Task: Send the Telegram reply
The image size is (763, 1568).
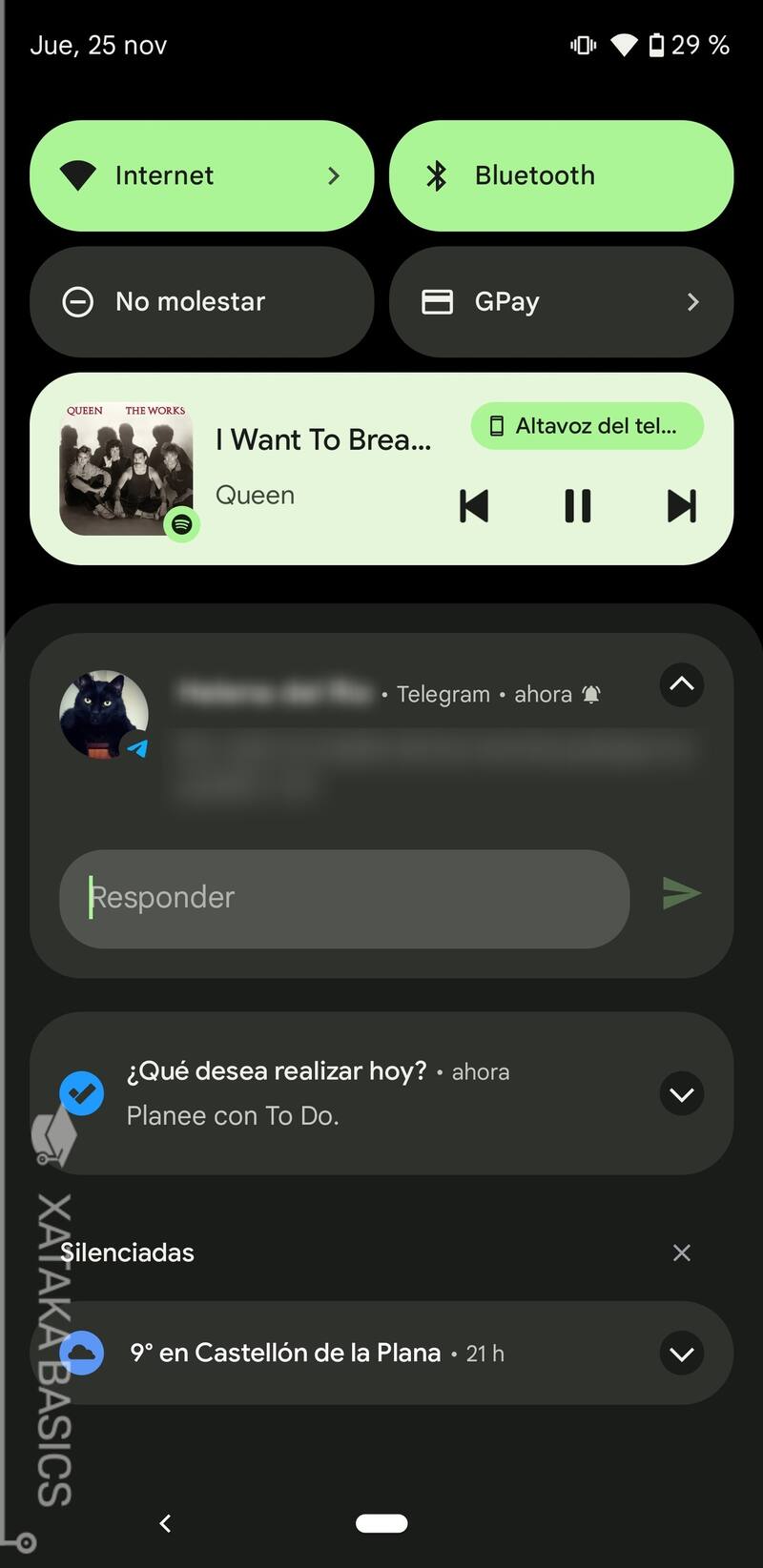Action: point(681,893)
